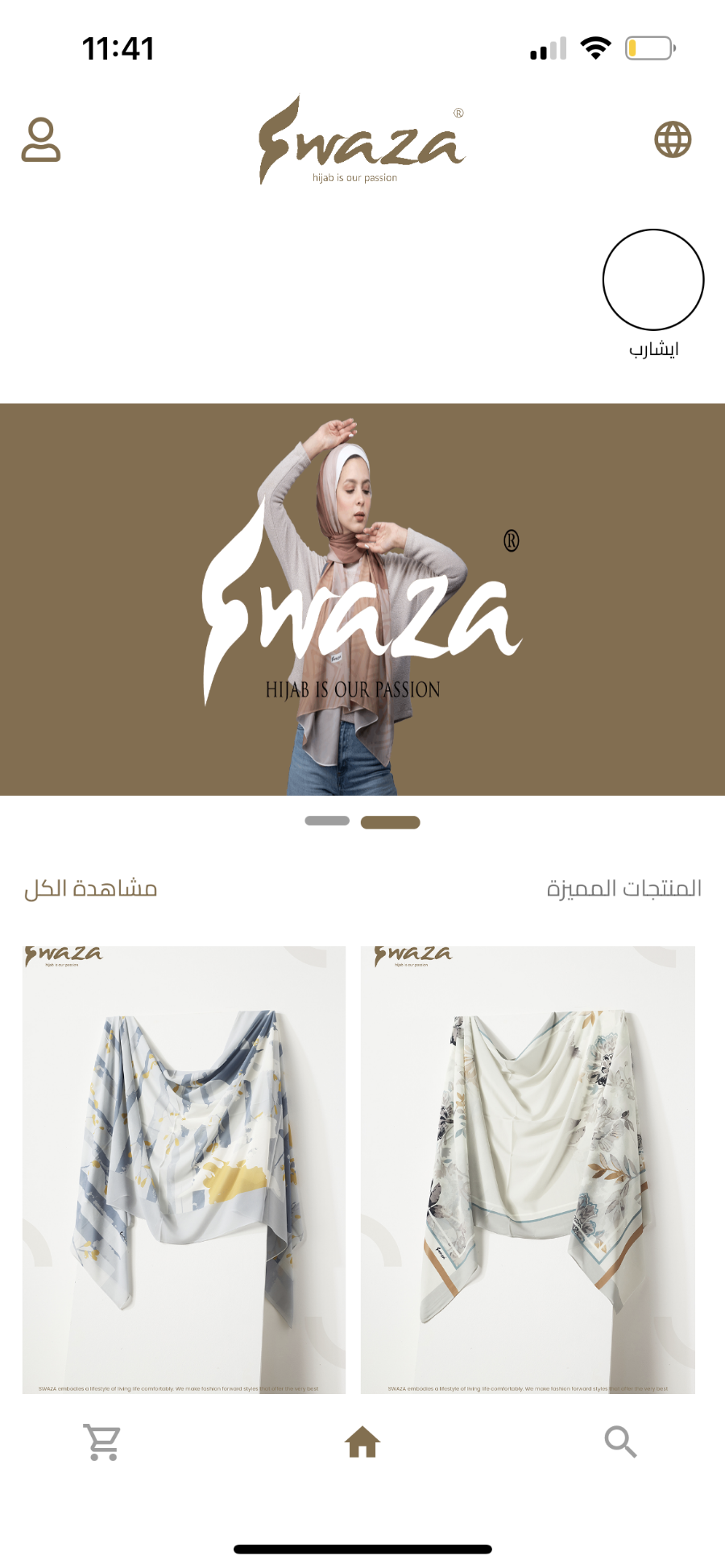The height and width of the screenshot is (1568, 725).
Task: Open the Swaza hijab promotional banner
Action: pyautogui.click(x=362, y=599)
